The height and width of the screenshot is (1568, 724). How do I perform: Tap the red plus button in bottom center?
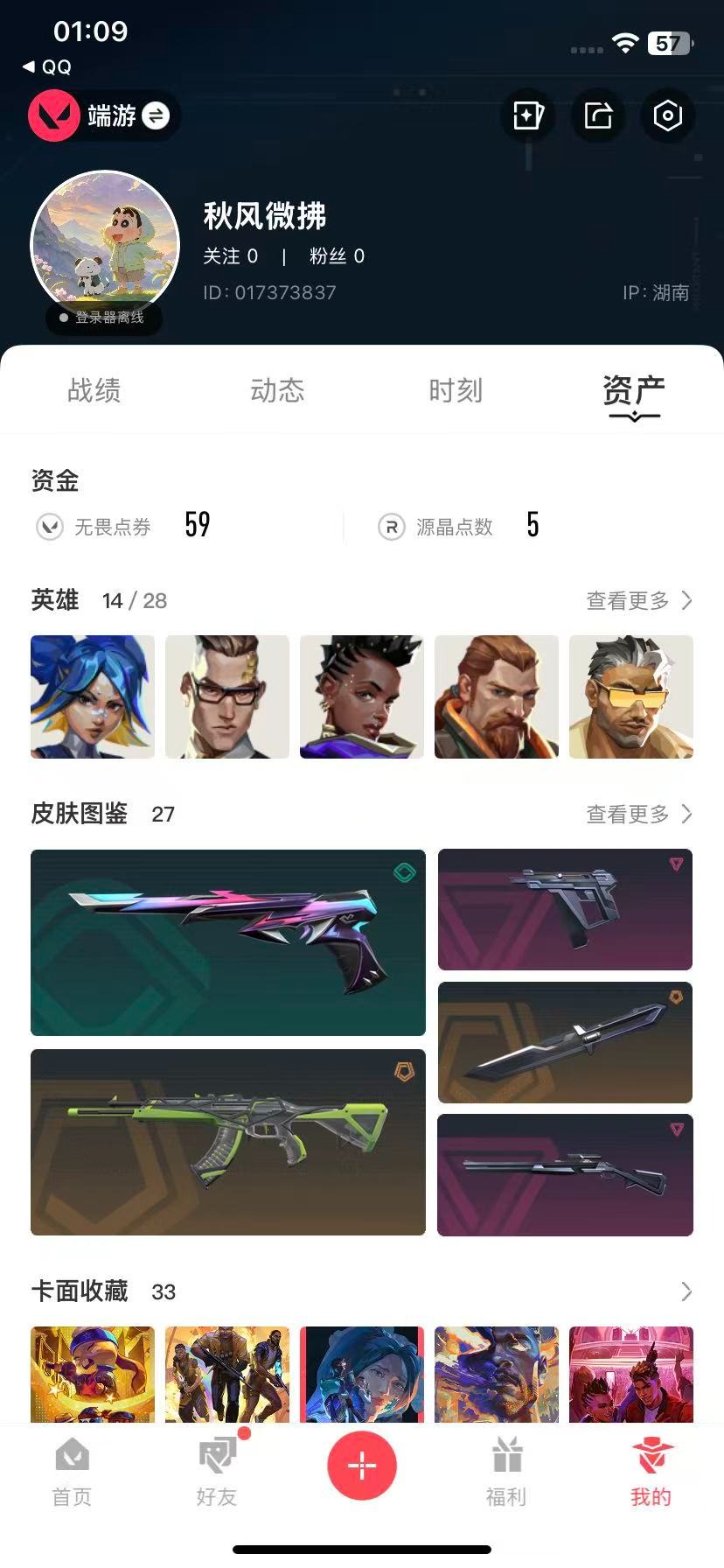362,1465
